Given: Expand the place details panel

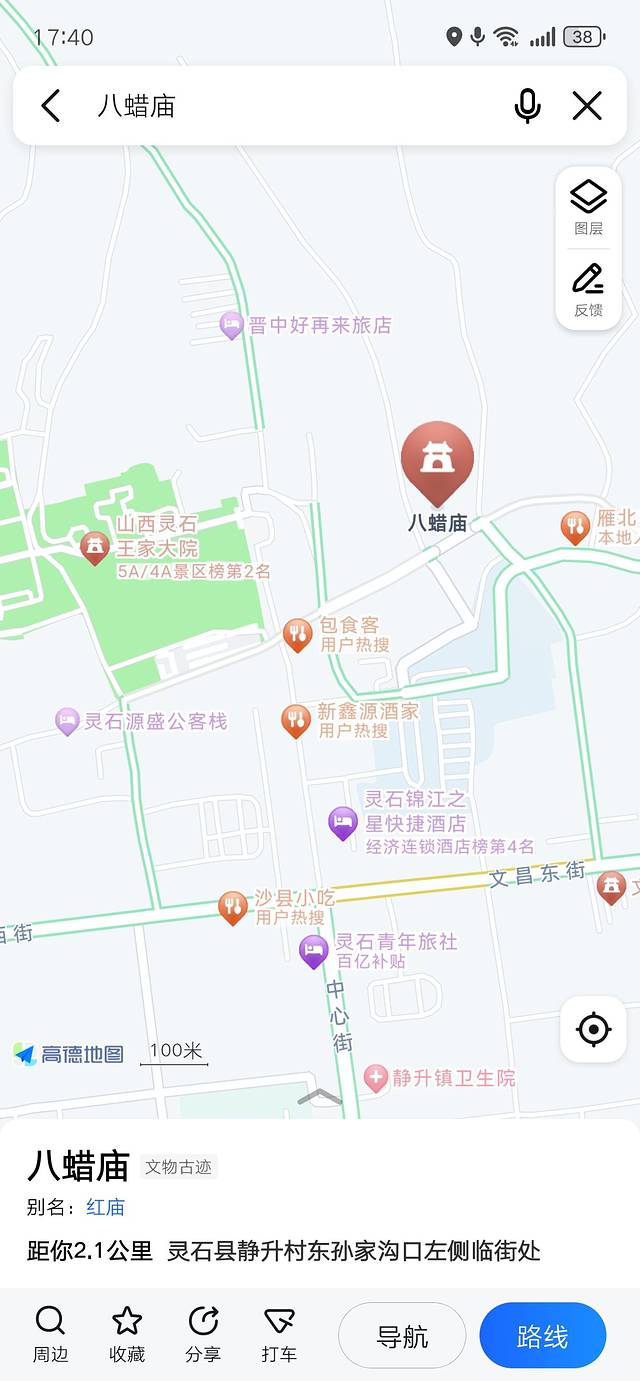Looking at the screenshot, I should point(320,1098).
